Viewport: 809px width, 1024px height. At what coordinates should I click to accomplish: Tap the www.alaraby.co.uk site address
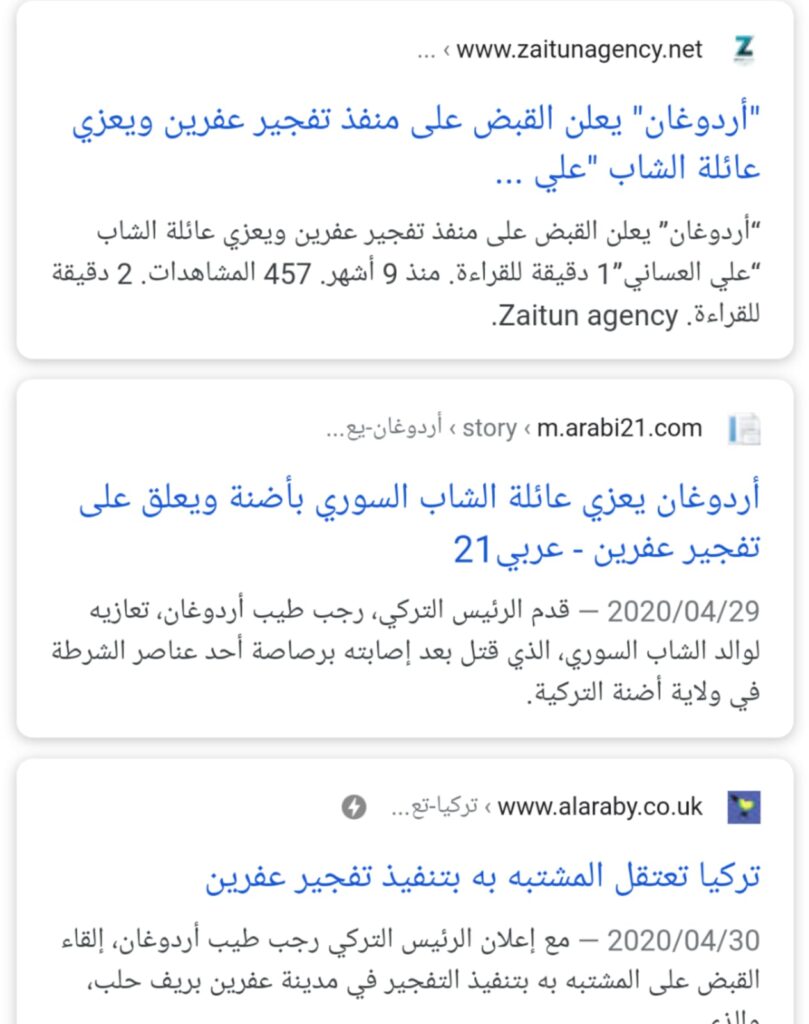[x=599, y=806]
